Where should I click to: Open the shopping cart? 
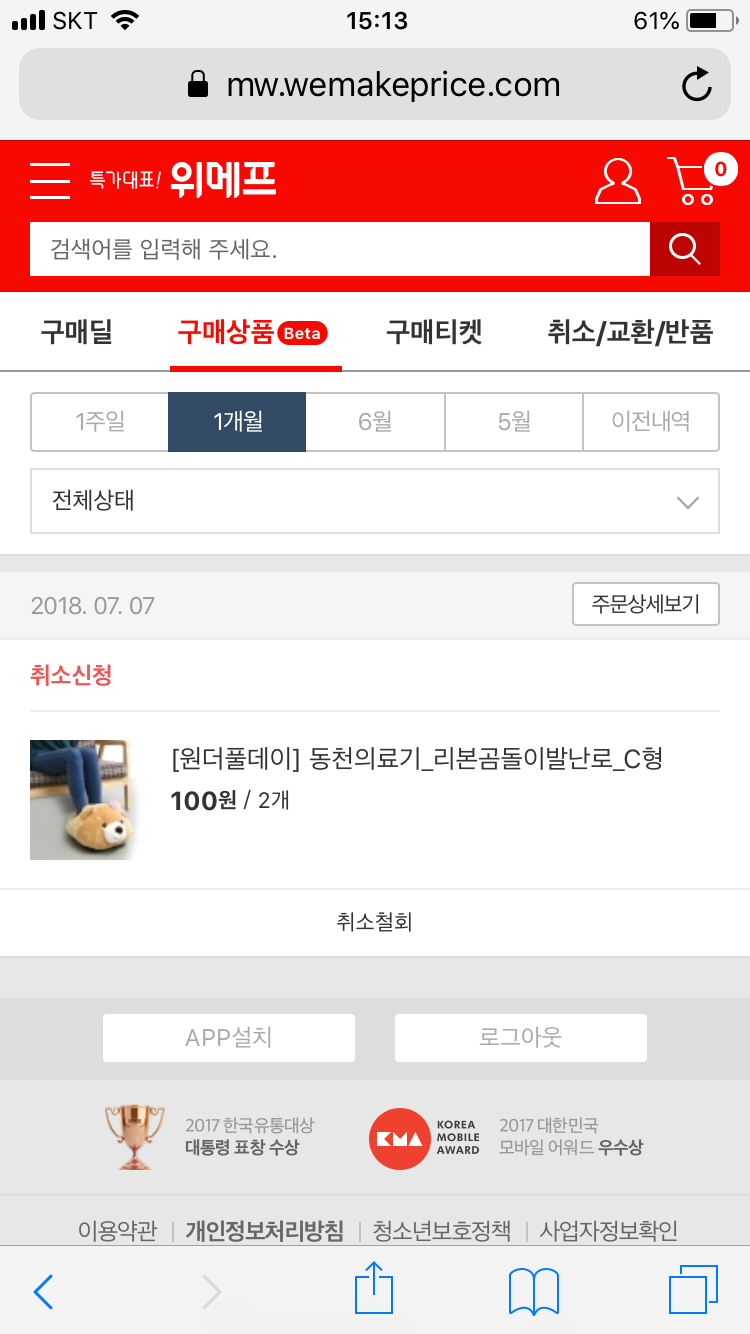click(696, 181)
